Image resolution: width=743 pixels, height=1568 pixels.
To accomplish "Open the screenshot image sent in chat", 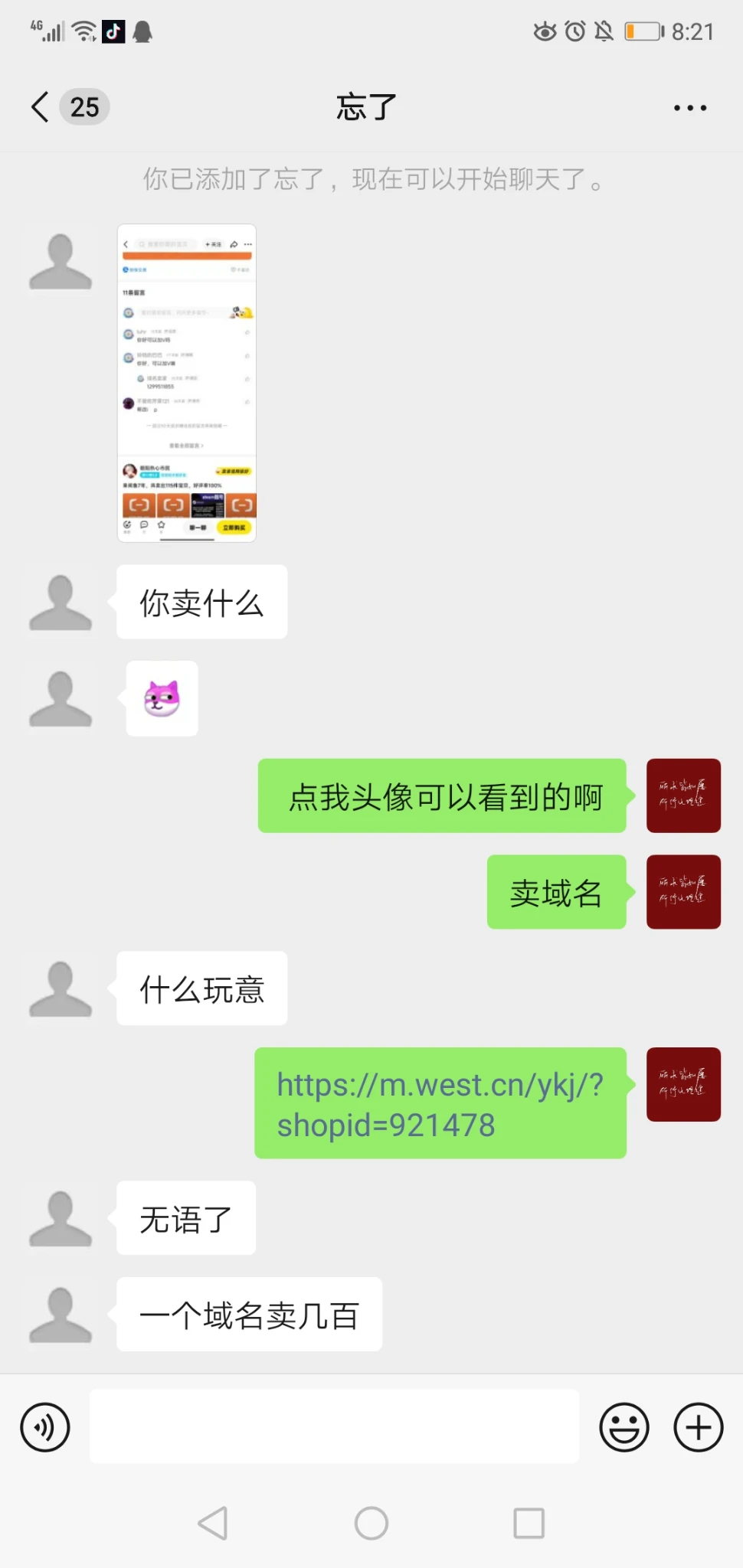I will tap(187, 383).
